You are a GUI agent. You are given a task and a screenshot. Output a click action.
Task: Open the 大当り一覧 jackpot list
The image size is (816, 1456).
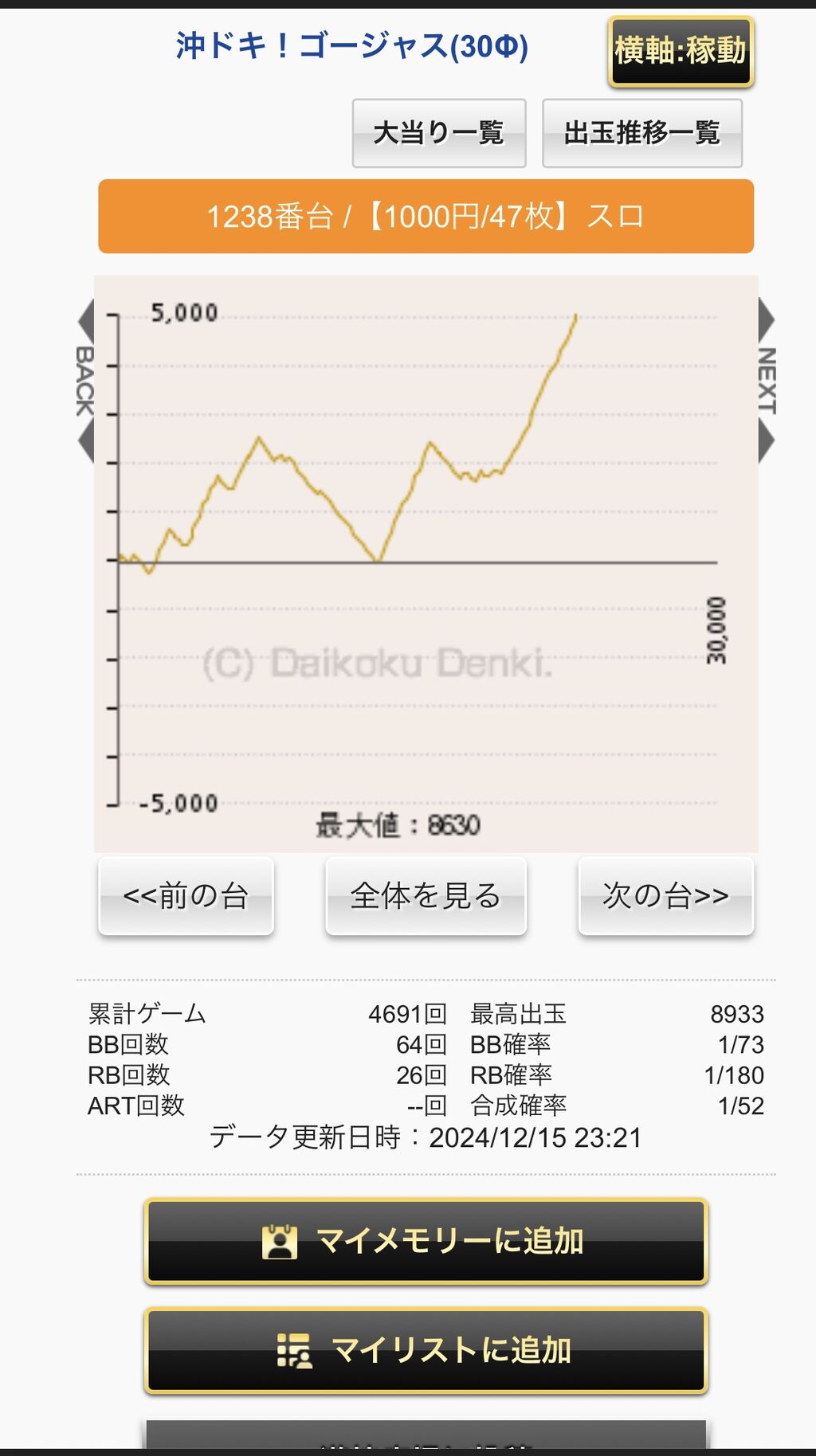(439, 133)
